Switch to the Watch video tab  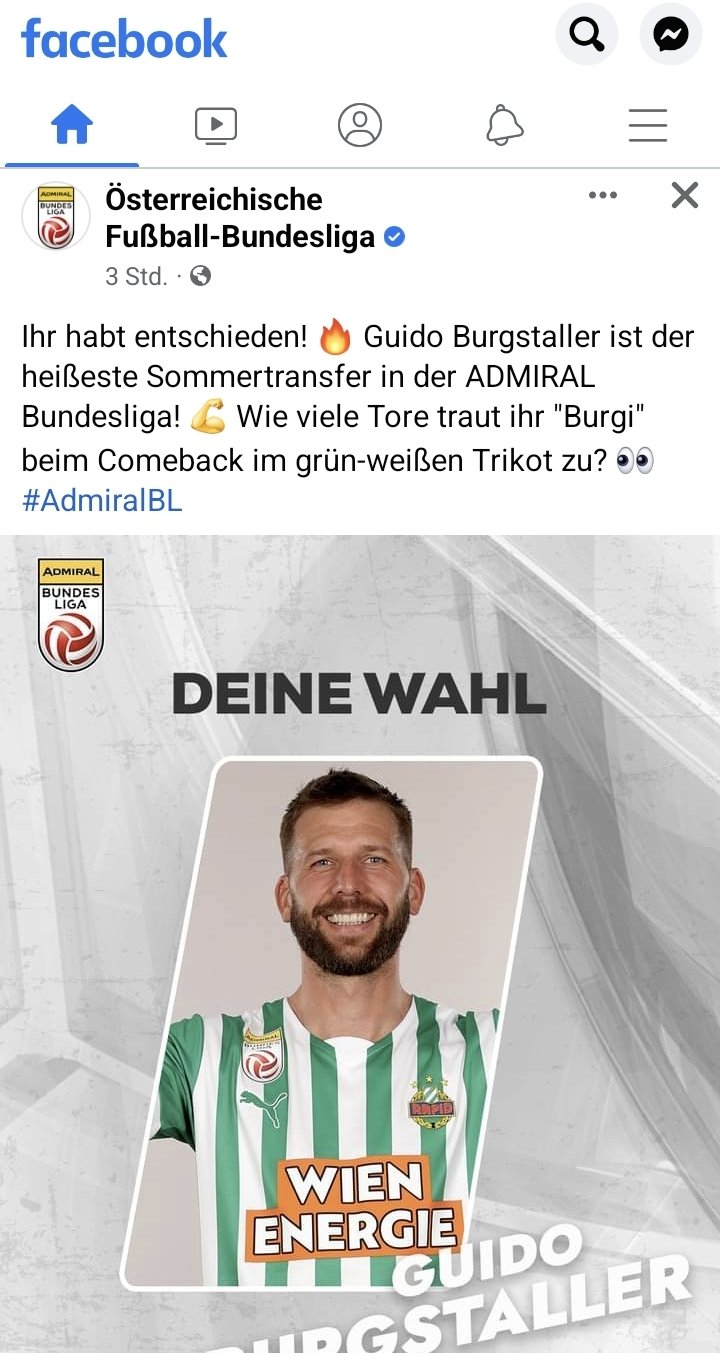pyautogui.click(x=215, y=126)
